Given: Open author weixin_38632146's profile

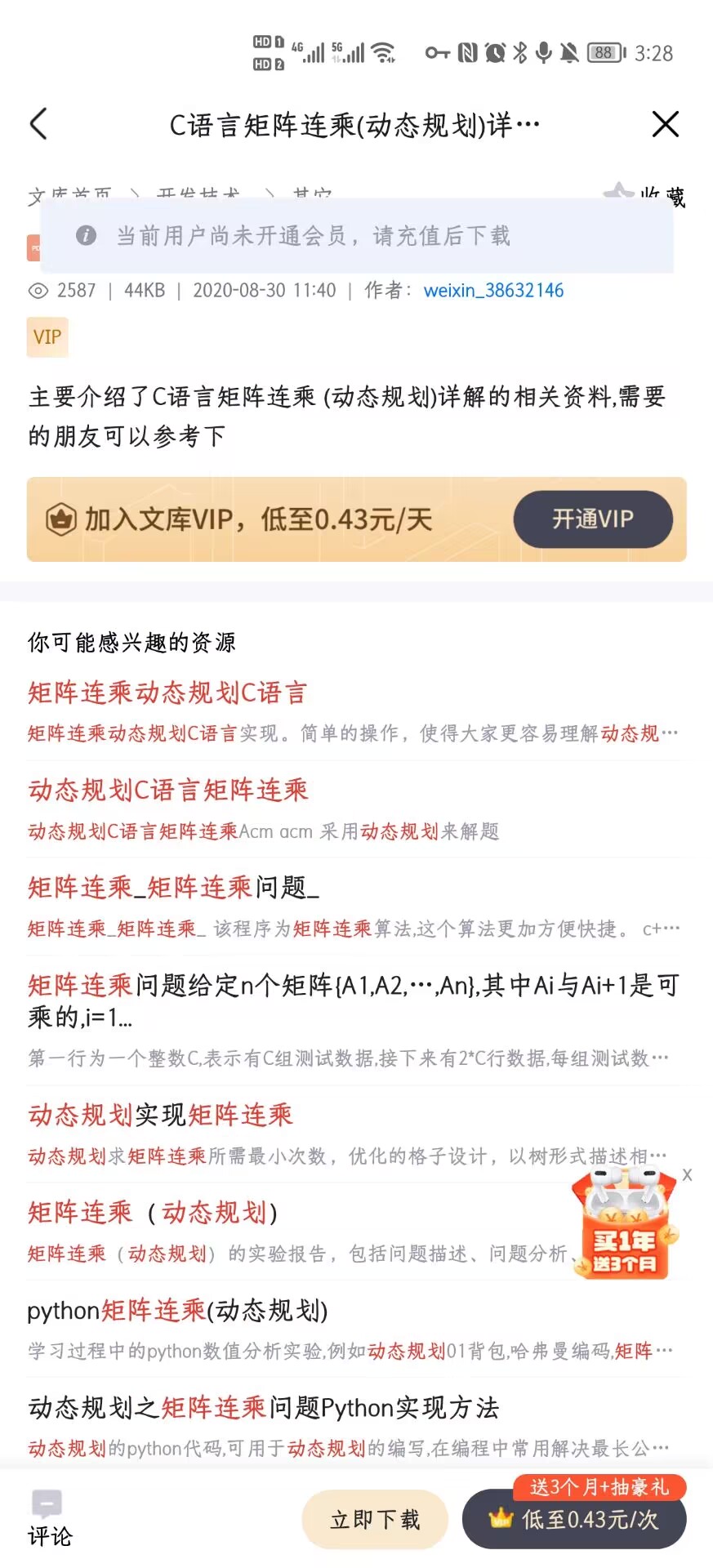Looking at the screenshot, I should click(x=493, y=291).
